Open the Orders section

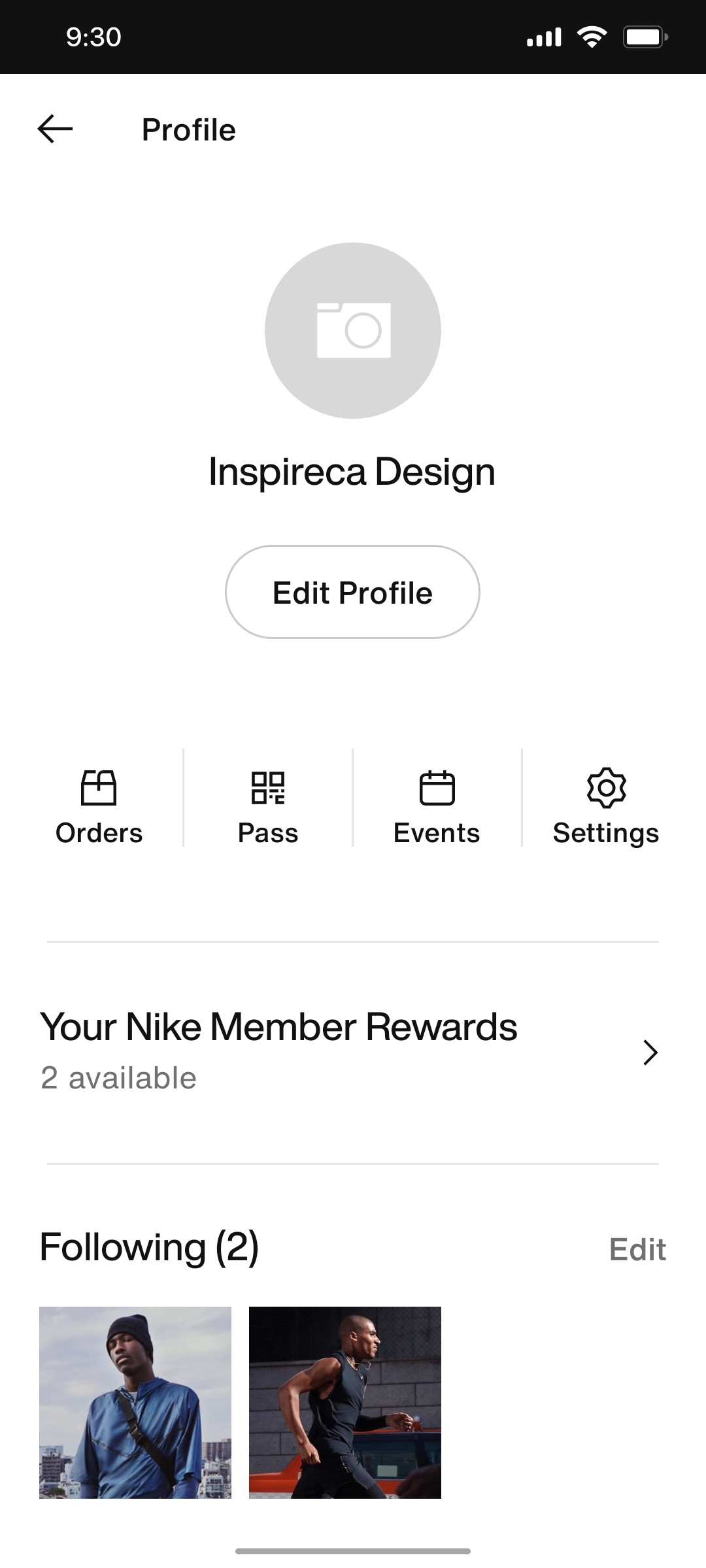[x=98, y=804]
